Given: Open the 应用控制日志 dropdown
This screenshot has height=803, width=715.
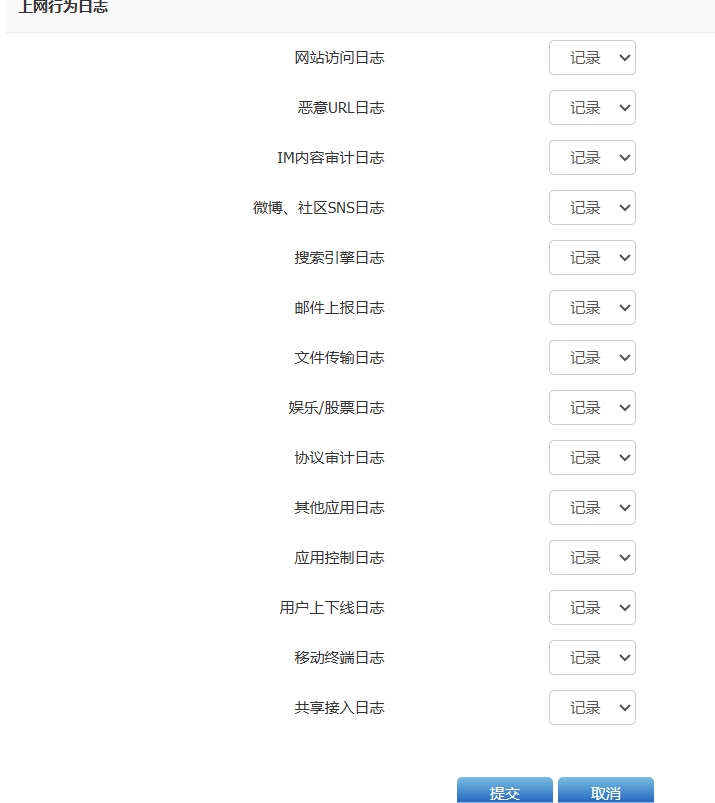Looking at the screenshot, I should click(x=592, y=558).
